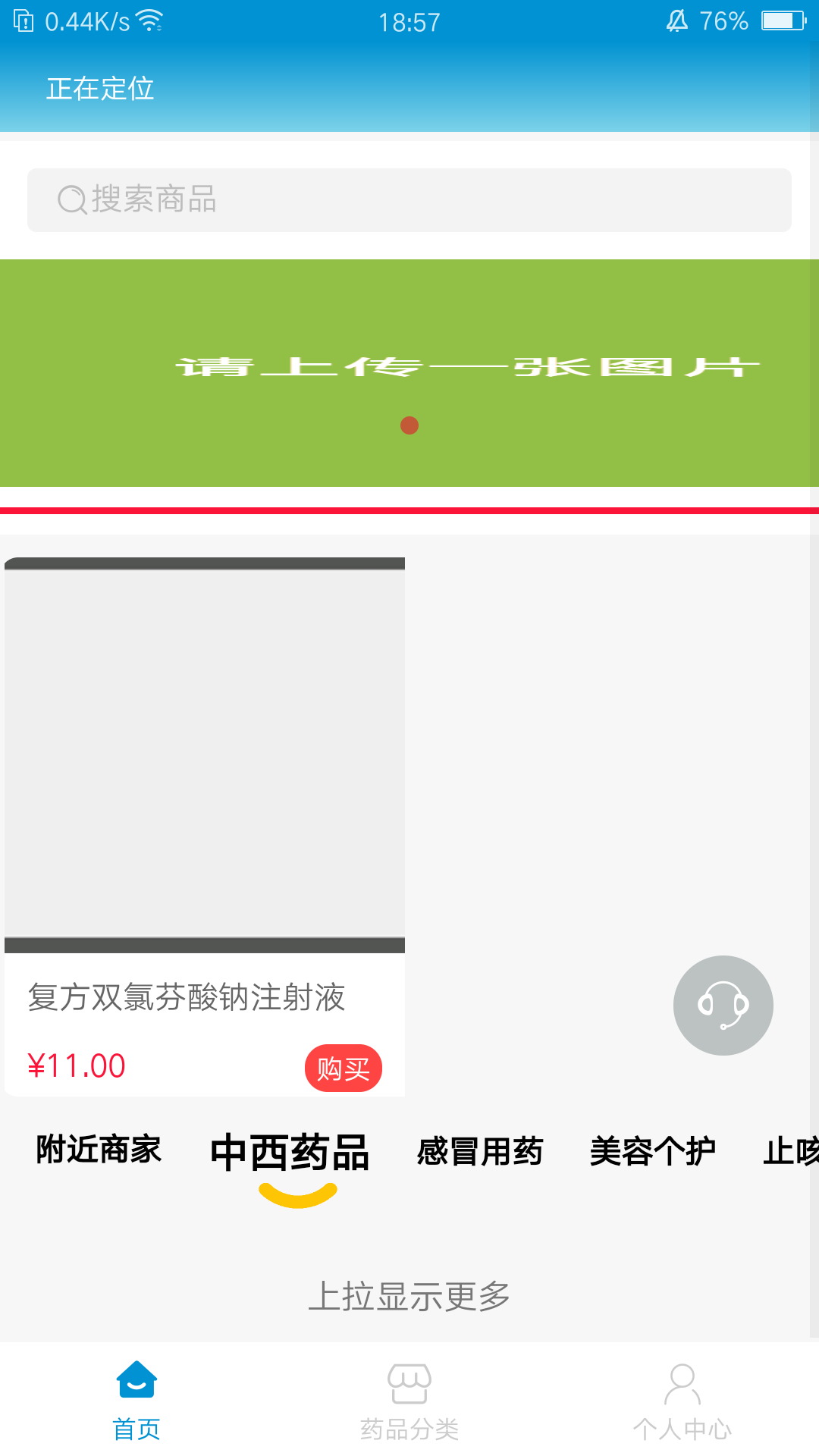Viewport: 819px width, 1456px height.
Task: Switch to 个人中心 tab
Action: [x=682, y=1399]
